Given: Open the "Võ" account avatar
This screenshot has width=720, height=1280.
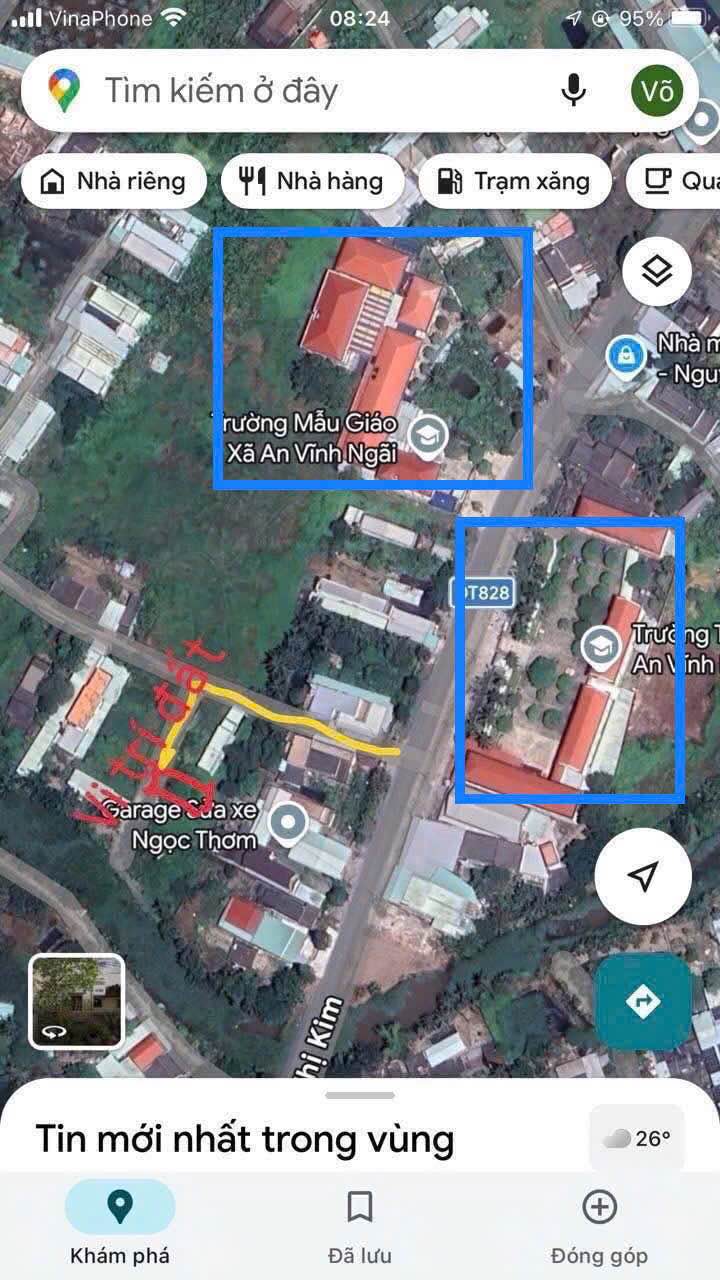Looking at the screenshot, I should (x=657, y=91).
